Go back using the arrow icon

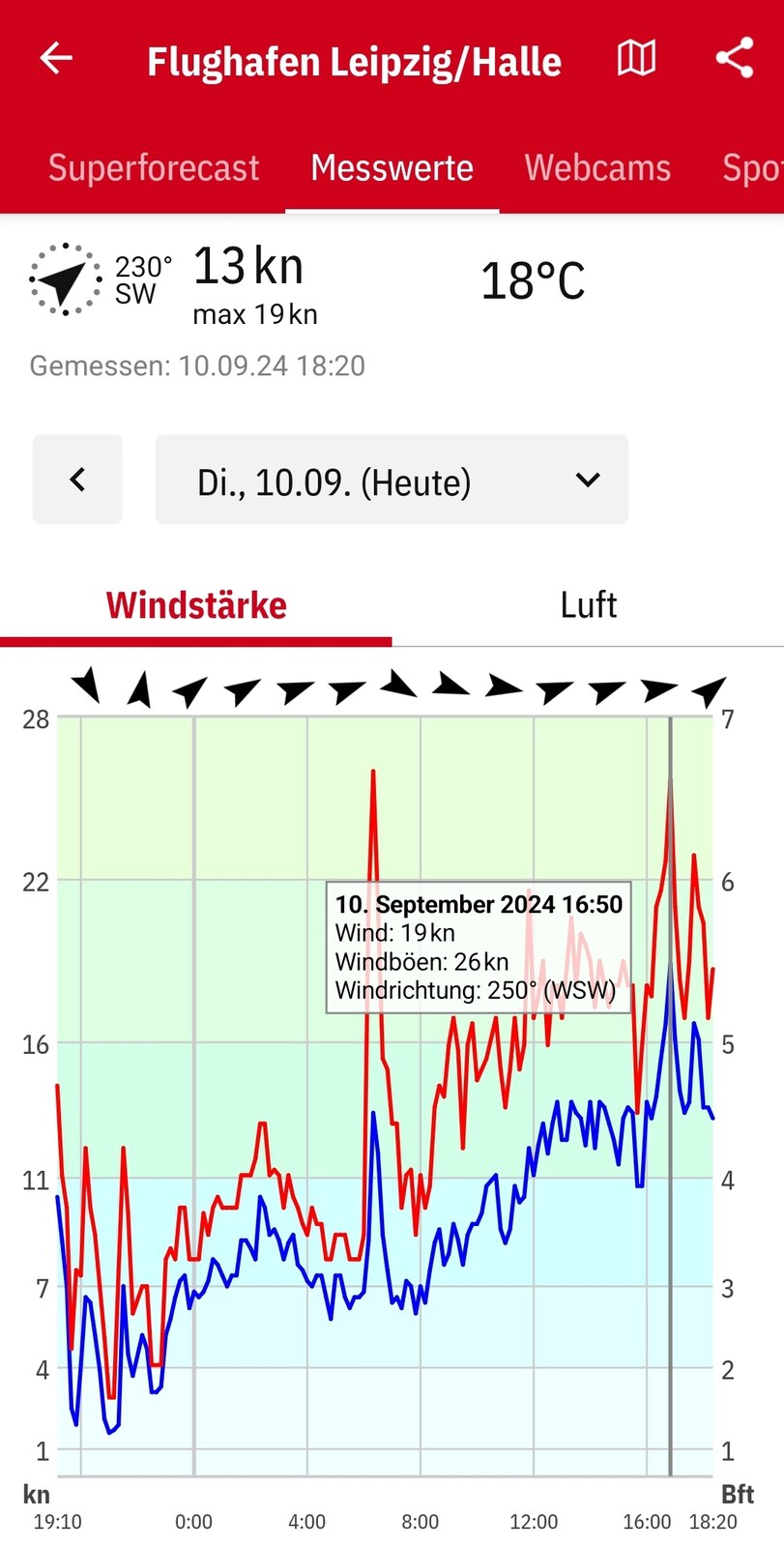(x=56, y=59)
